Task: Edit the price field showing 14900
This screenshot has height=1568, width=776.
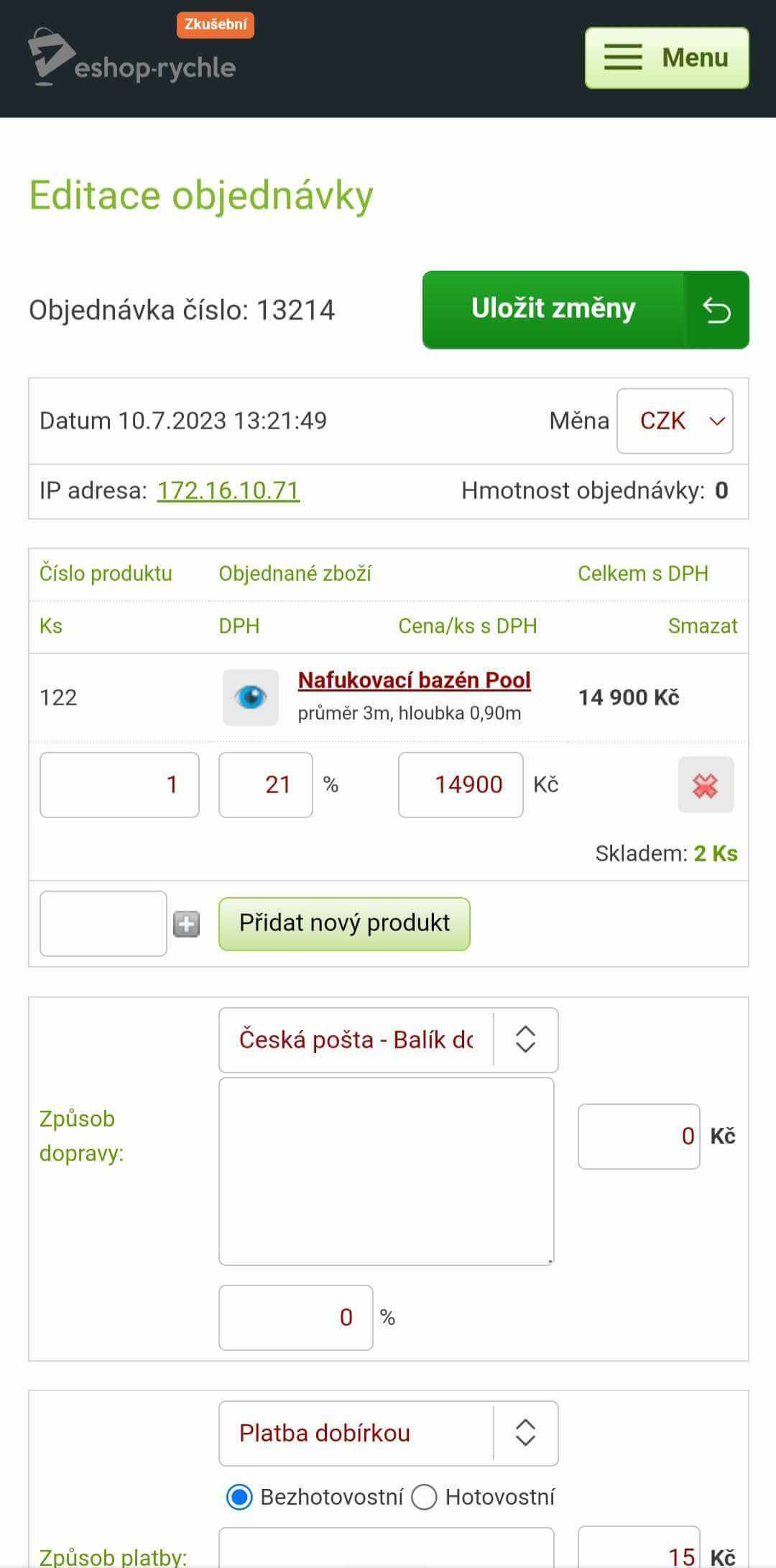Action: 461,784
